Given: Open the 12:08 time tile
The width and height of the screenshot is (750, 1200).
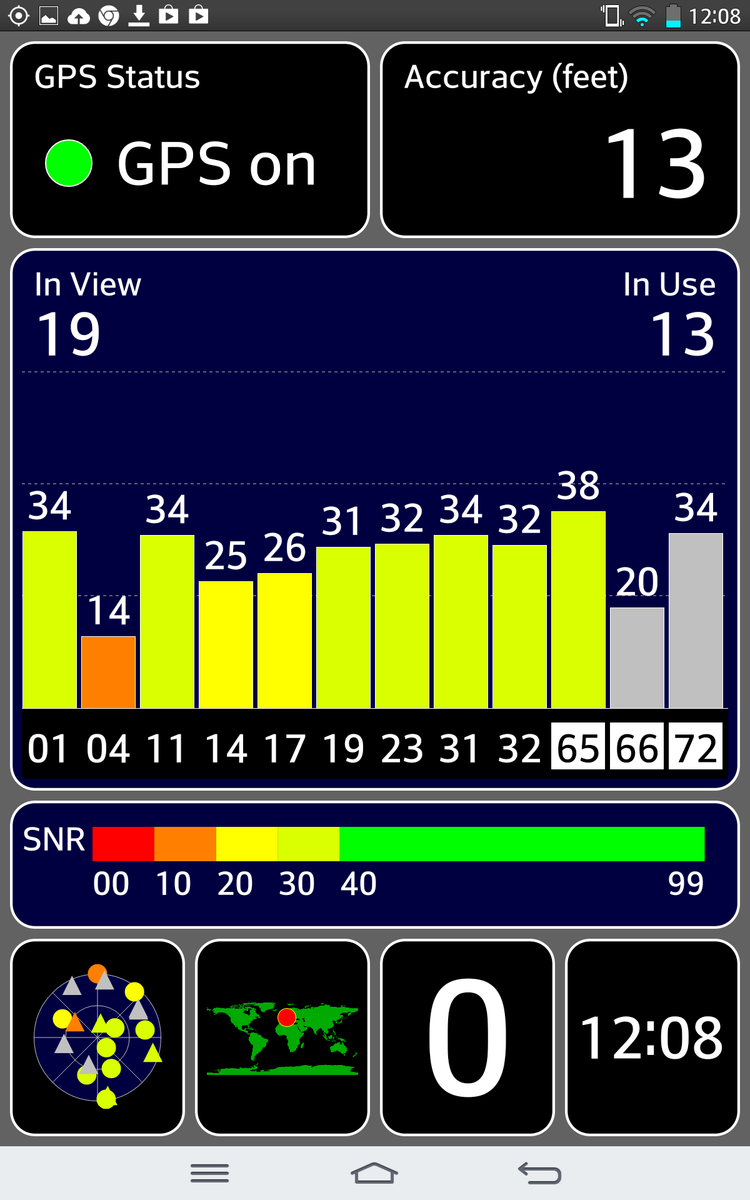Looking at the screenshot, I should (x=652, y=1038).
